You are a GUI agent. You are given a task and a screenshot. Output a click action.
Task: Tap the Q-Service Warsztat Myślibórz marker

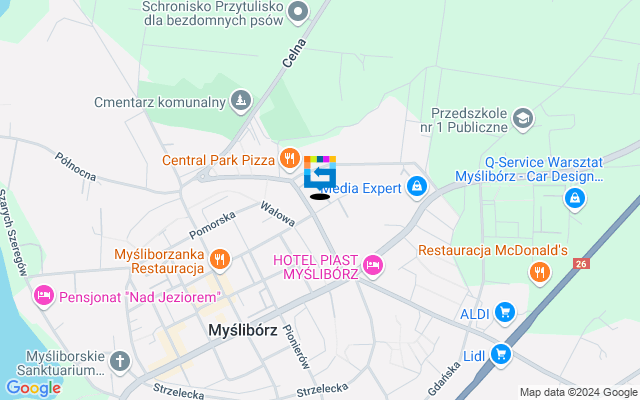(x=575, y=200)
